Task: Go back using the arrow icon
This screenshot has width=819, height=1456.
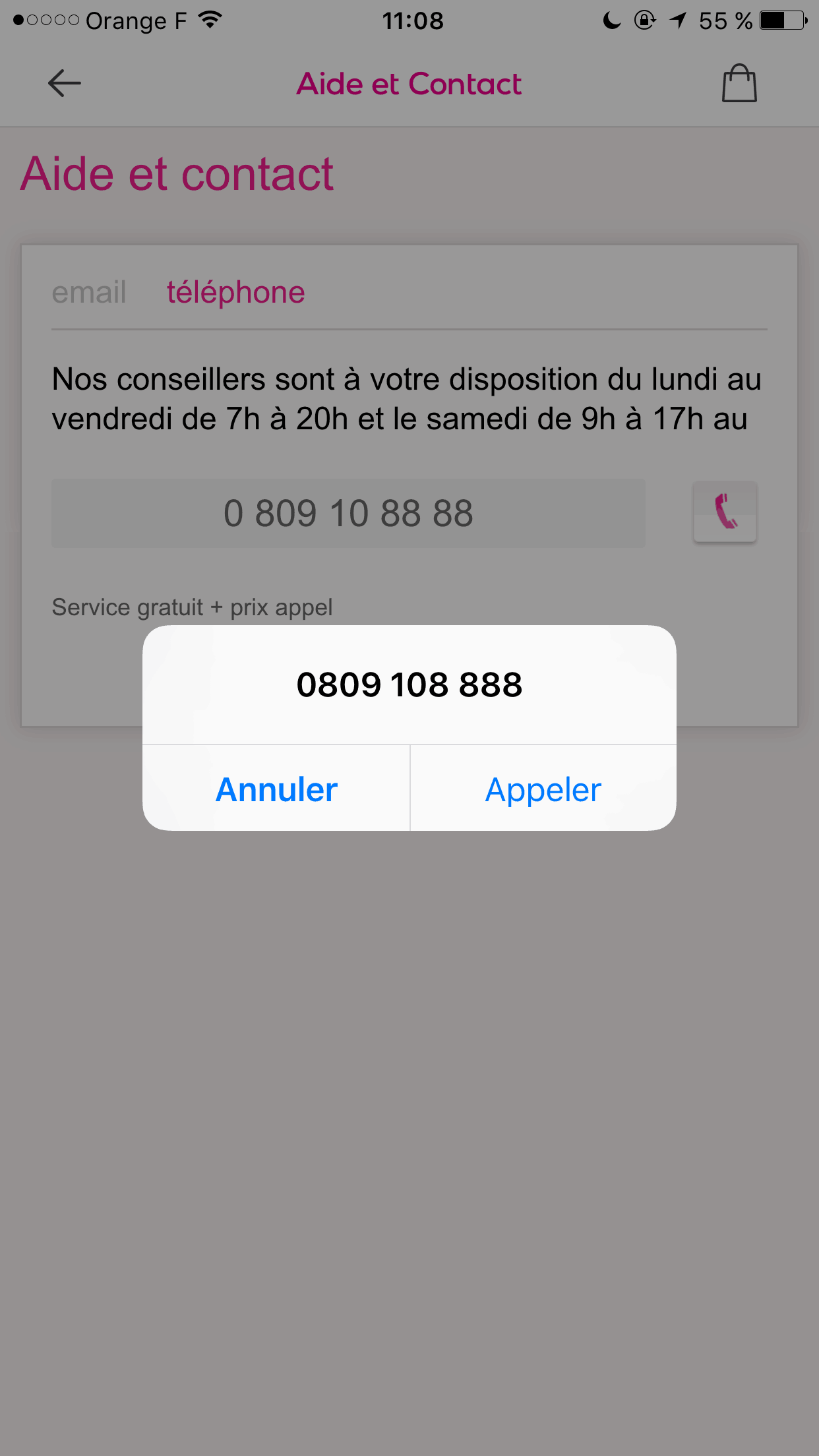Action: click(x=65, y=84)
